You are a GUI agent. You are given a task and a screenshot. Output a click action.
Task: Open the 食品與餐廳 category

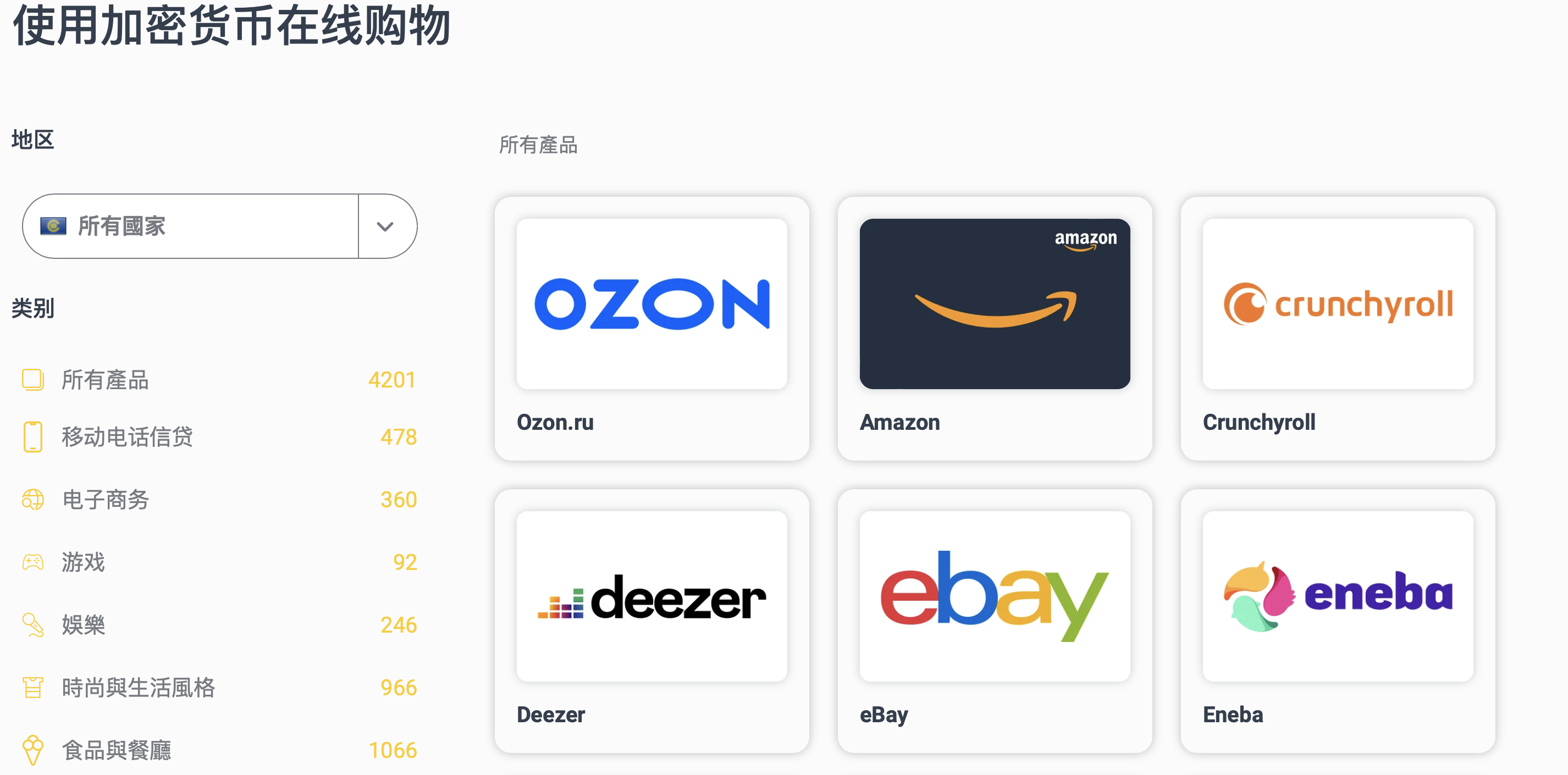[115, 750]
